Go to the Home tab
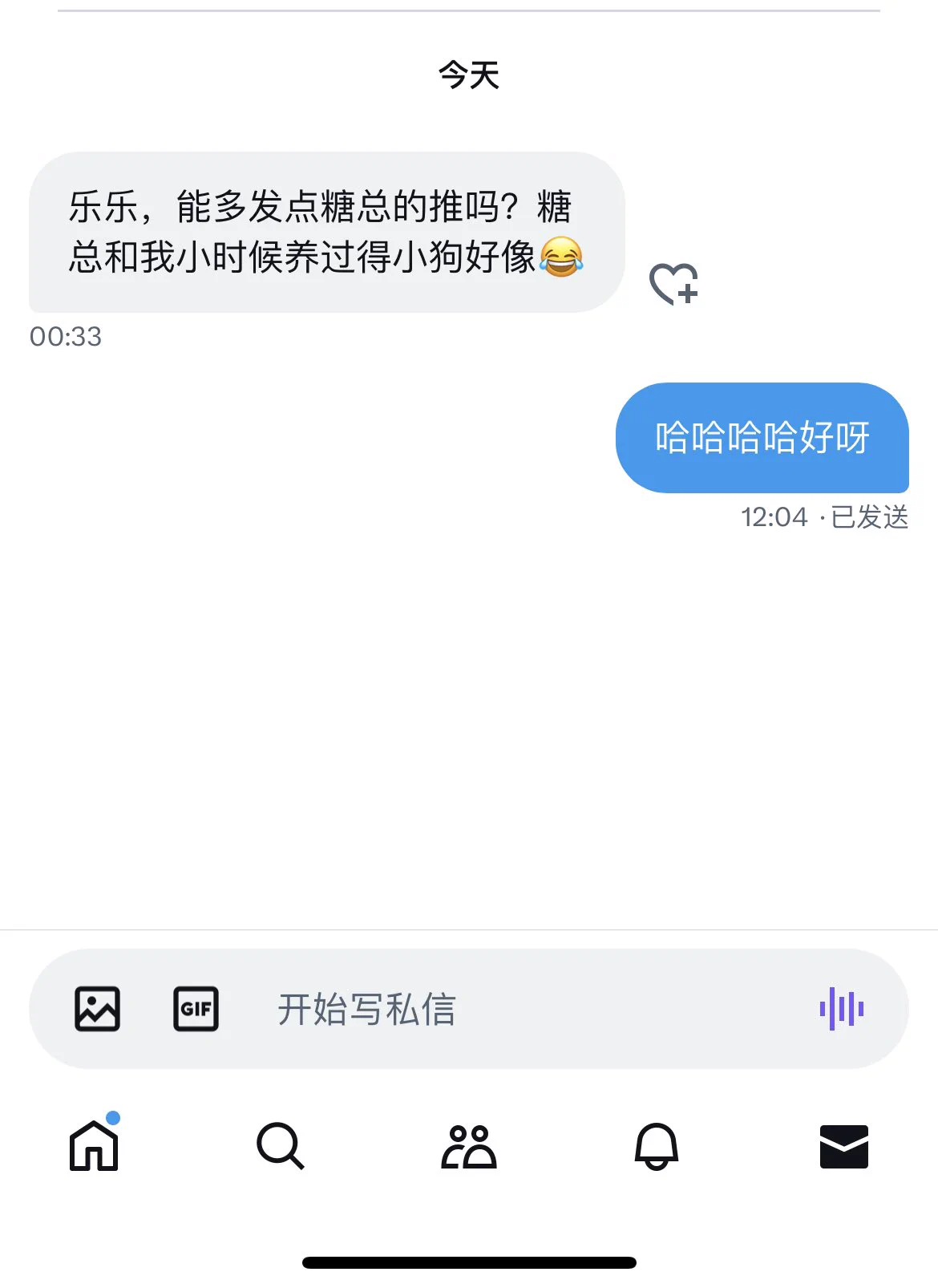 94,1146
